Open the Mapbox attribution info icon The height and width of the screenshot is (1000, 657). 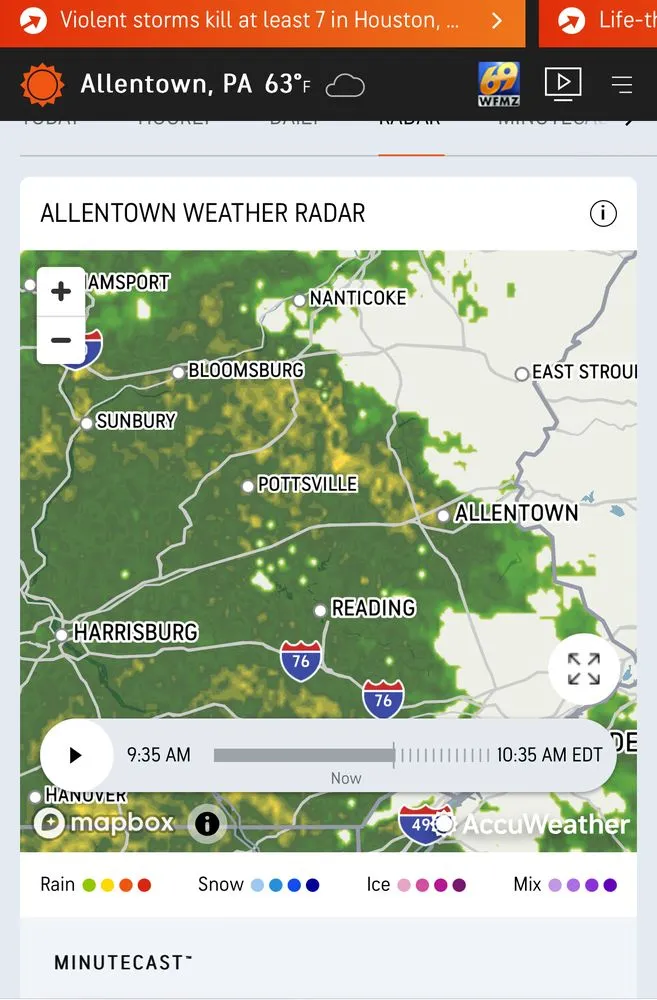click(x=207, y=824)
